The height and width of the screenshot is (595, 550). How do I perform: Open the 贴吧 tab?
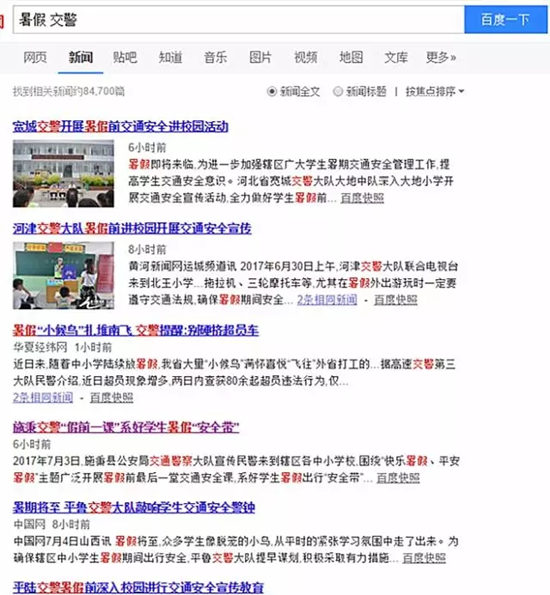click(125, 57)
